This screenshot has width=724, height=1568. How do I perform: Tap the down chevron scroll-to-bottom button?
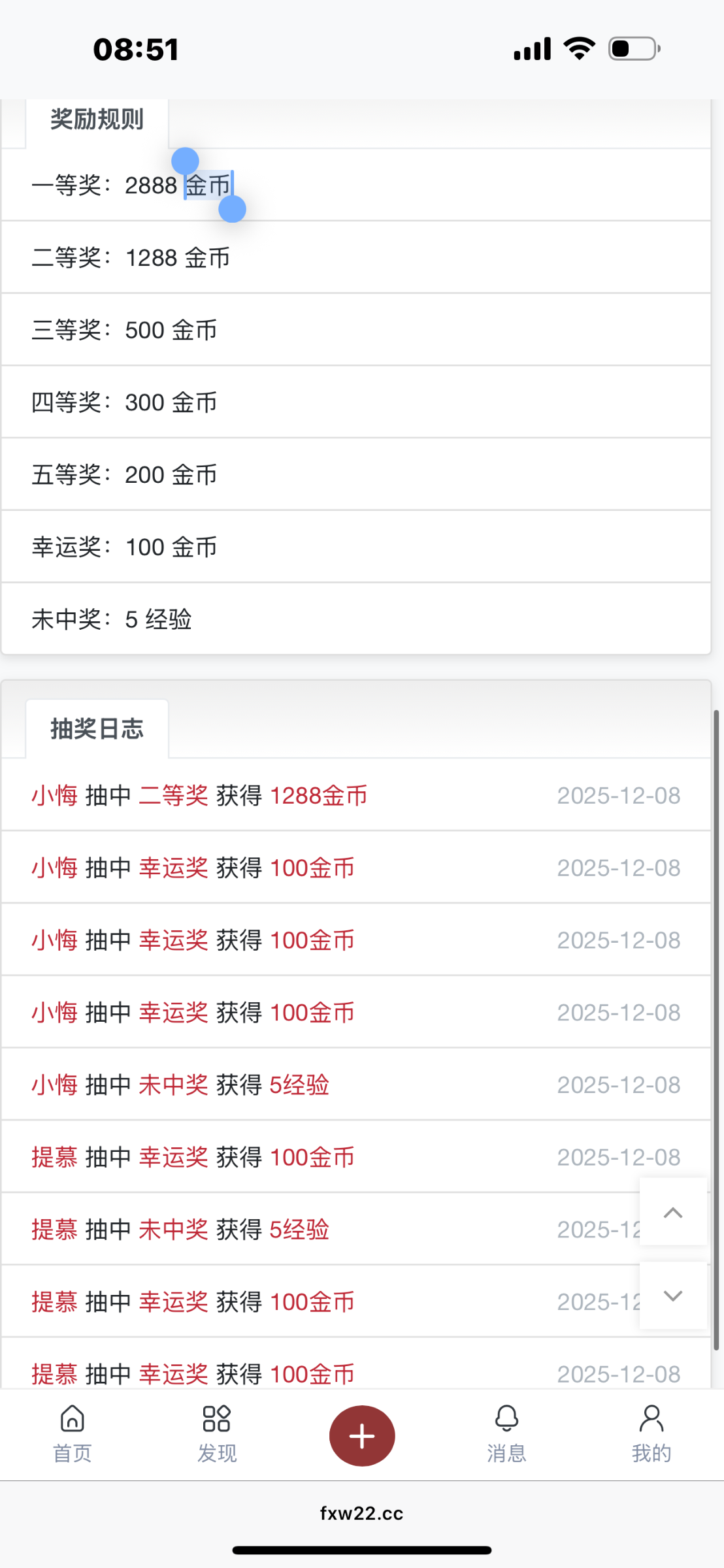point(673,1296)
